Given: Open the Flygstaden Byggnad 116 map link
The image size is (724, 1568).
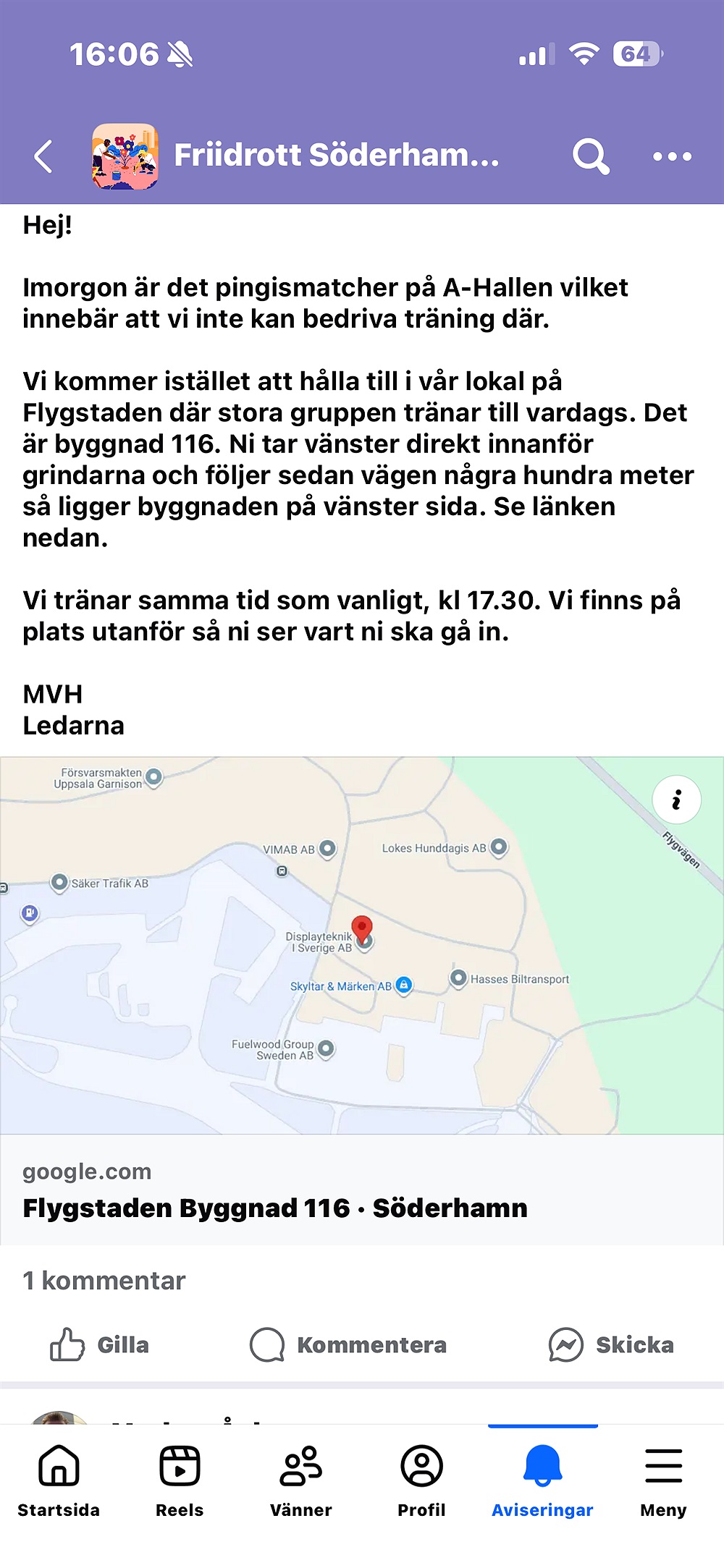Looking at the screenshot, I should (x=275, y=1208).
